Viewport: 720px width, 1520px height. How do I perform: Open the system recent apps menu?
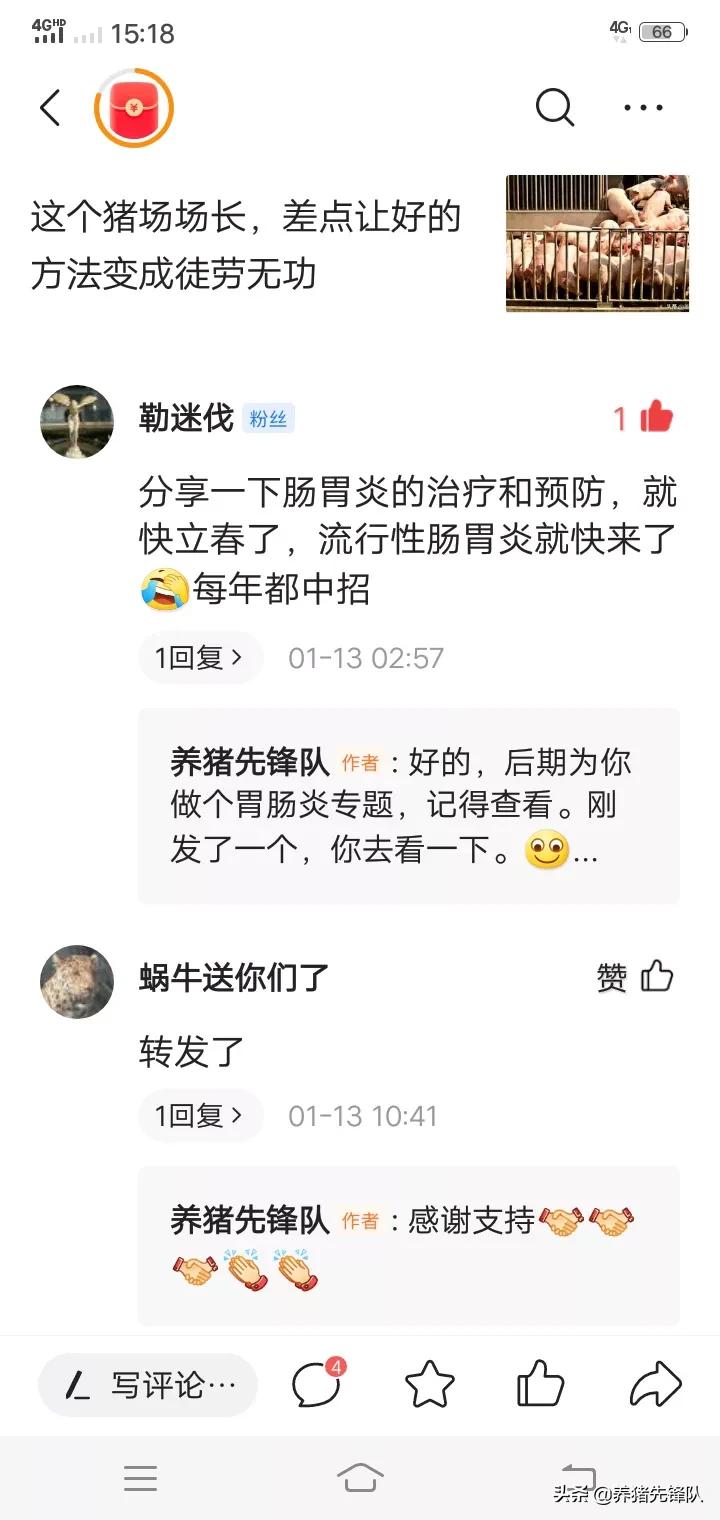[x=141, y=1477]
